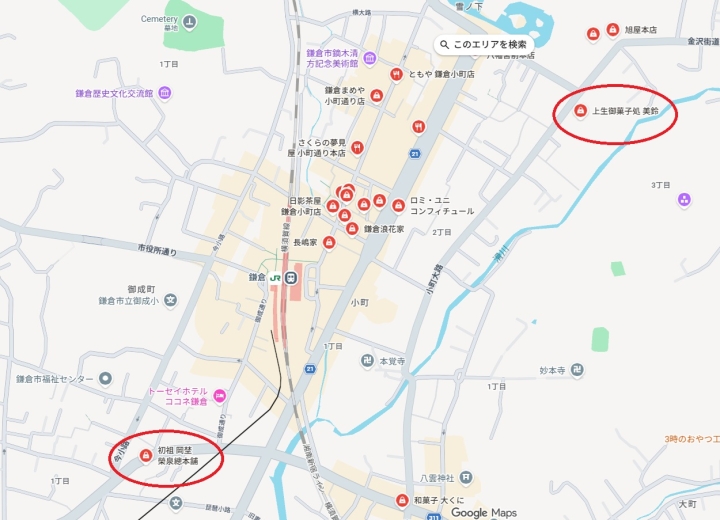
Task: Open the トーセイホテル ココネ鎌倉 hotel pin
Action: [220, 395]
